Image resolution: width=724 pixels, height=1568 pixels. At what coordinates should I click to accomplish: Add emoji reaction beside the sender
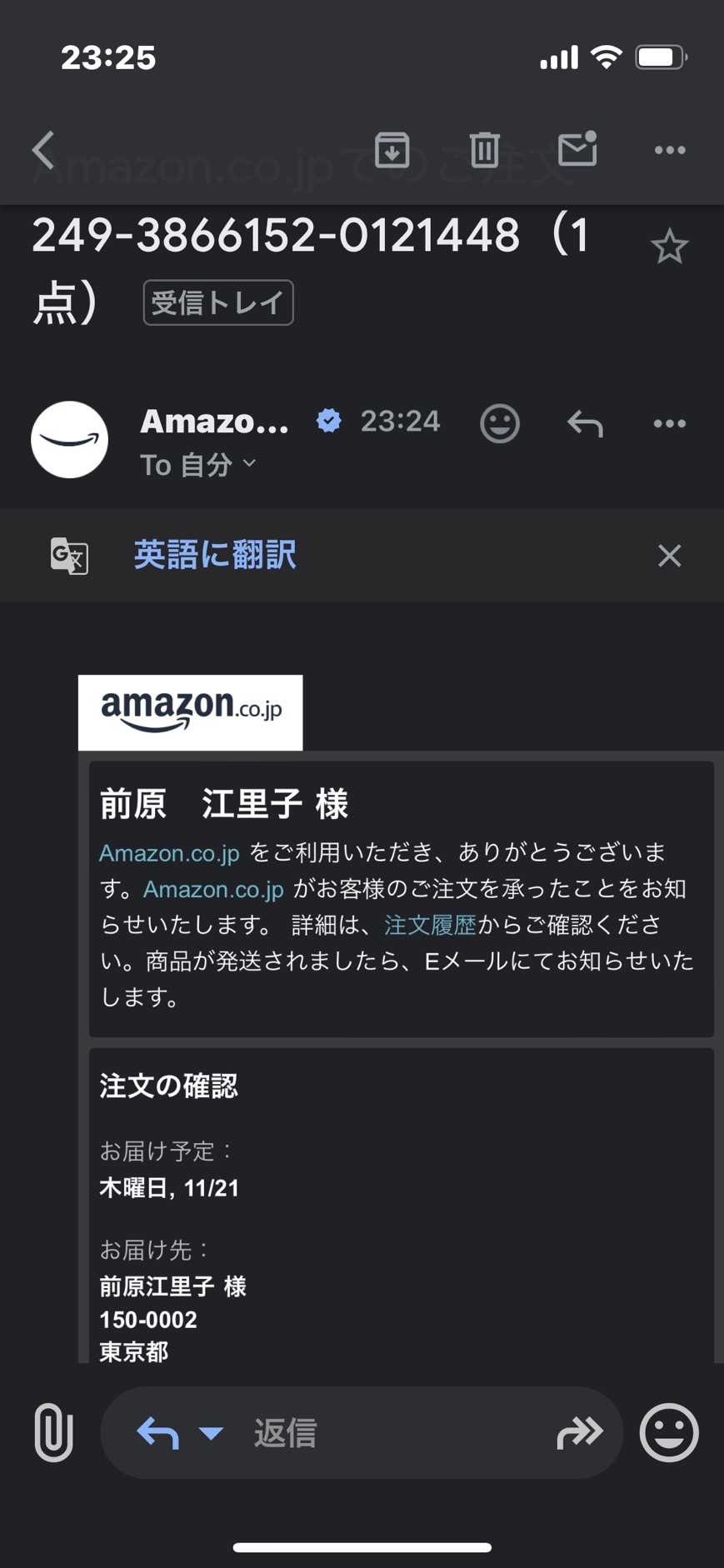[500, 423]
